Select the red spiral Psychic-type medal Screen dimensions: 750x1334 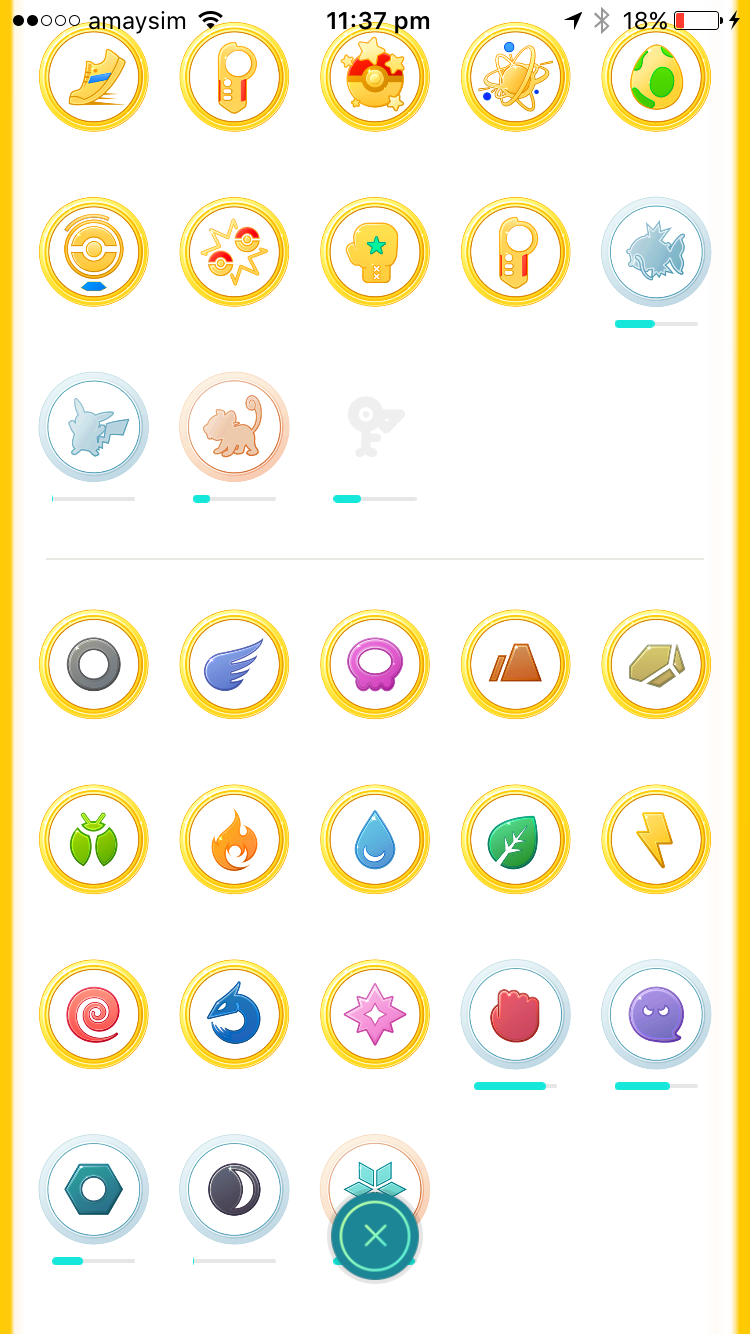tap(94, 1014)
